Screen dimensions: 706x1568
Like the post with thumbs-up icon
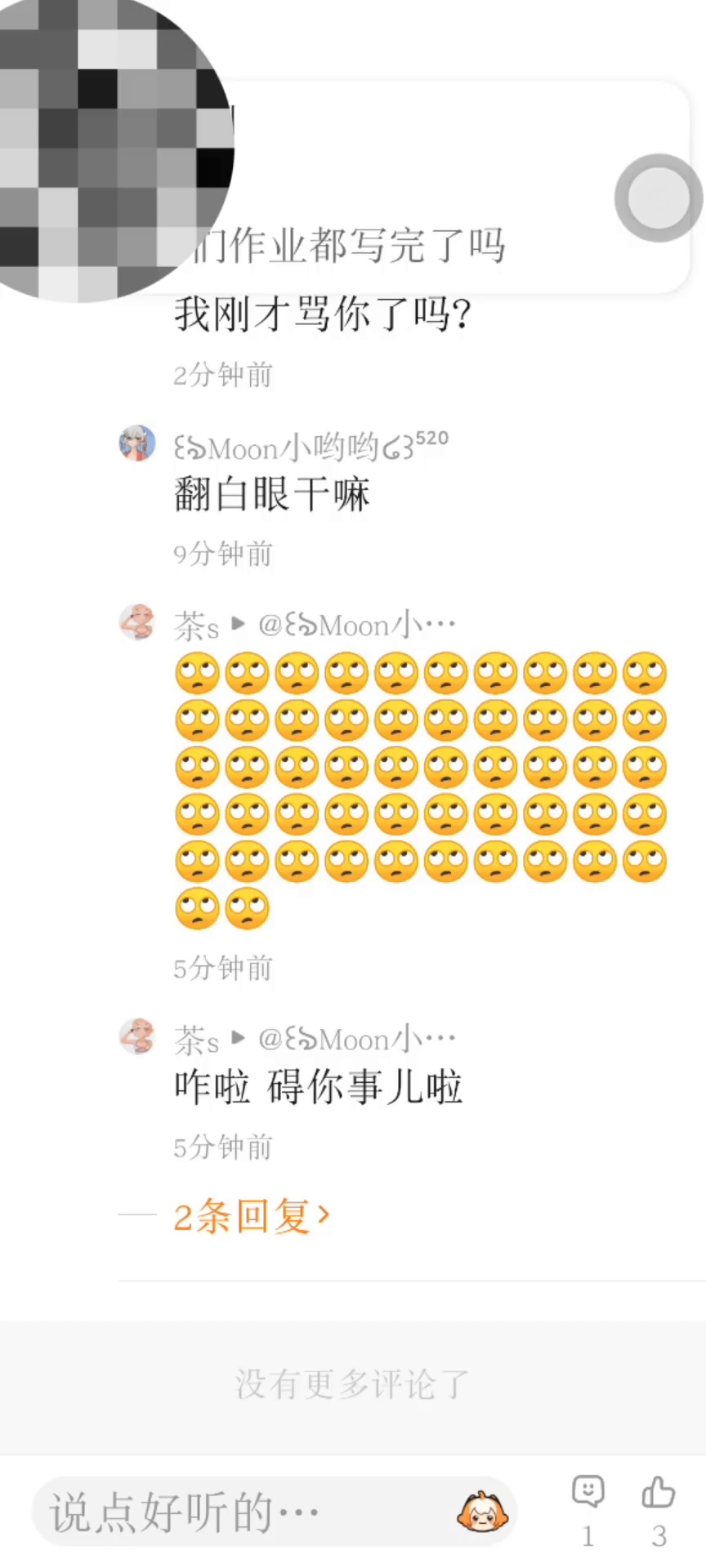coord(658,1493)
